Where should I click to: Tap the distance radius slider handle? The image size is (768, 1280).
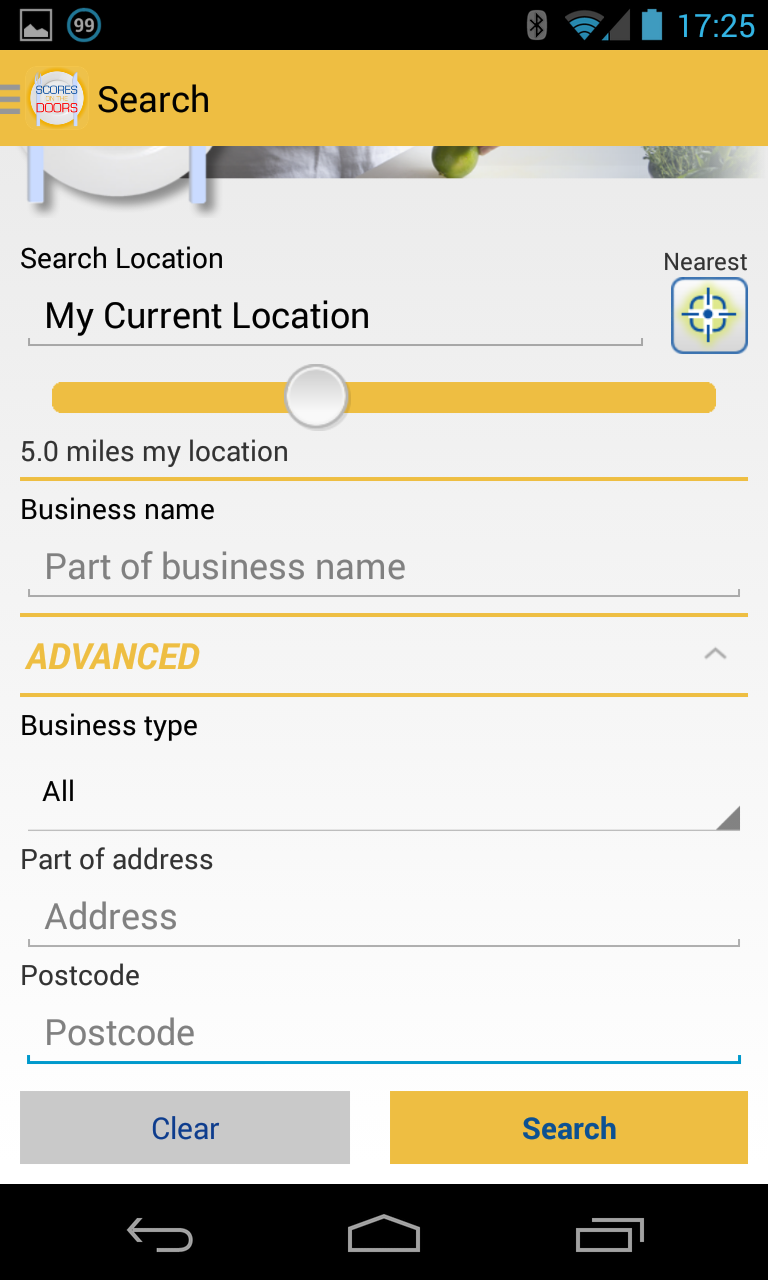pyautogui.click(x=316, y=397)
